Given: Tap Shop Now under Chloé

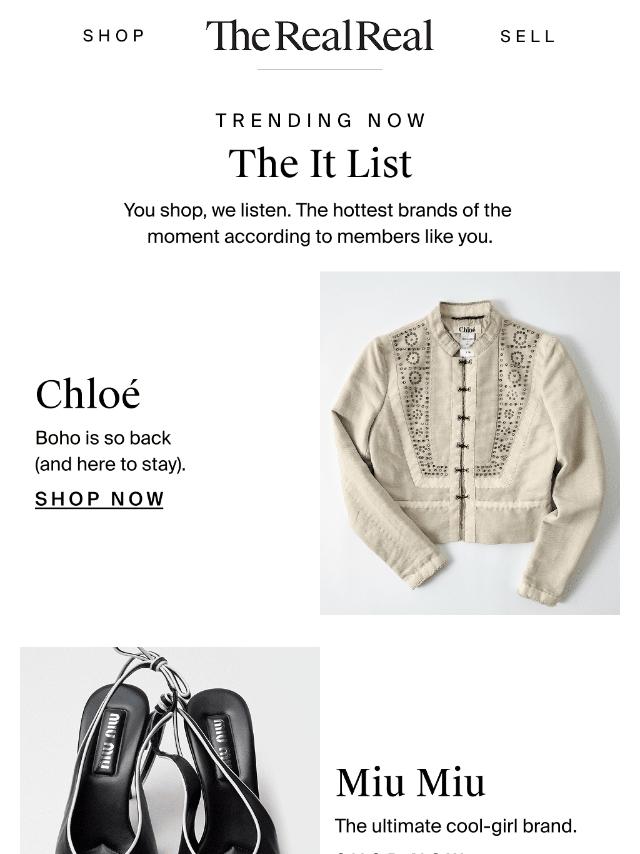Looking at the screenshot, I should 99,499.
